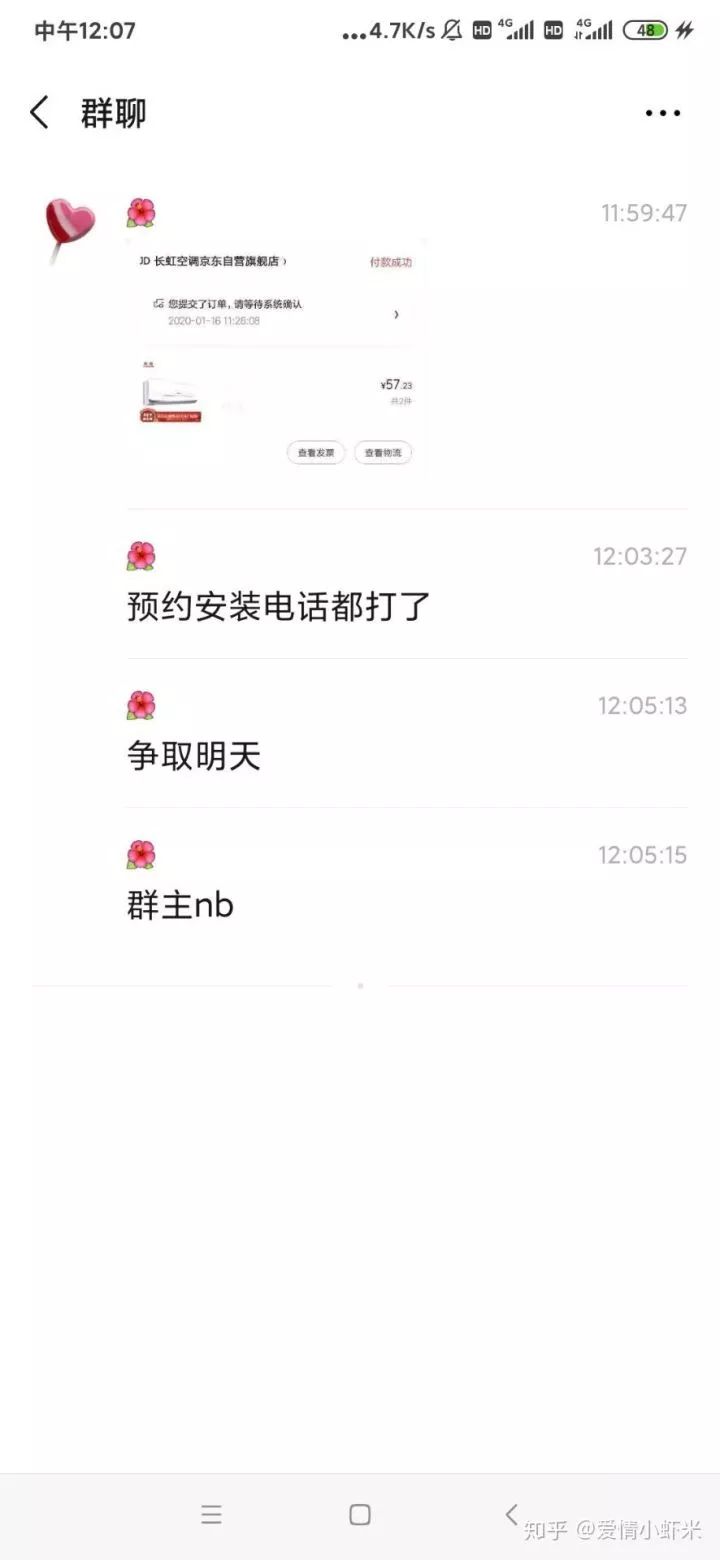Open the order screenshot image sent at 11:59:47
The width and height of the screenshot is (720, 1560).
click(x=276, y=357)
